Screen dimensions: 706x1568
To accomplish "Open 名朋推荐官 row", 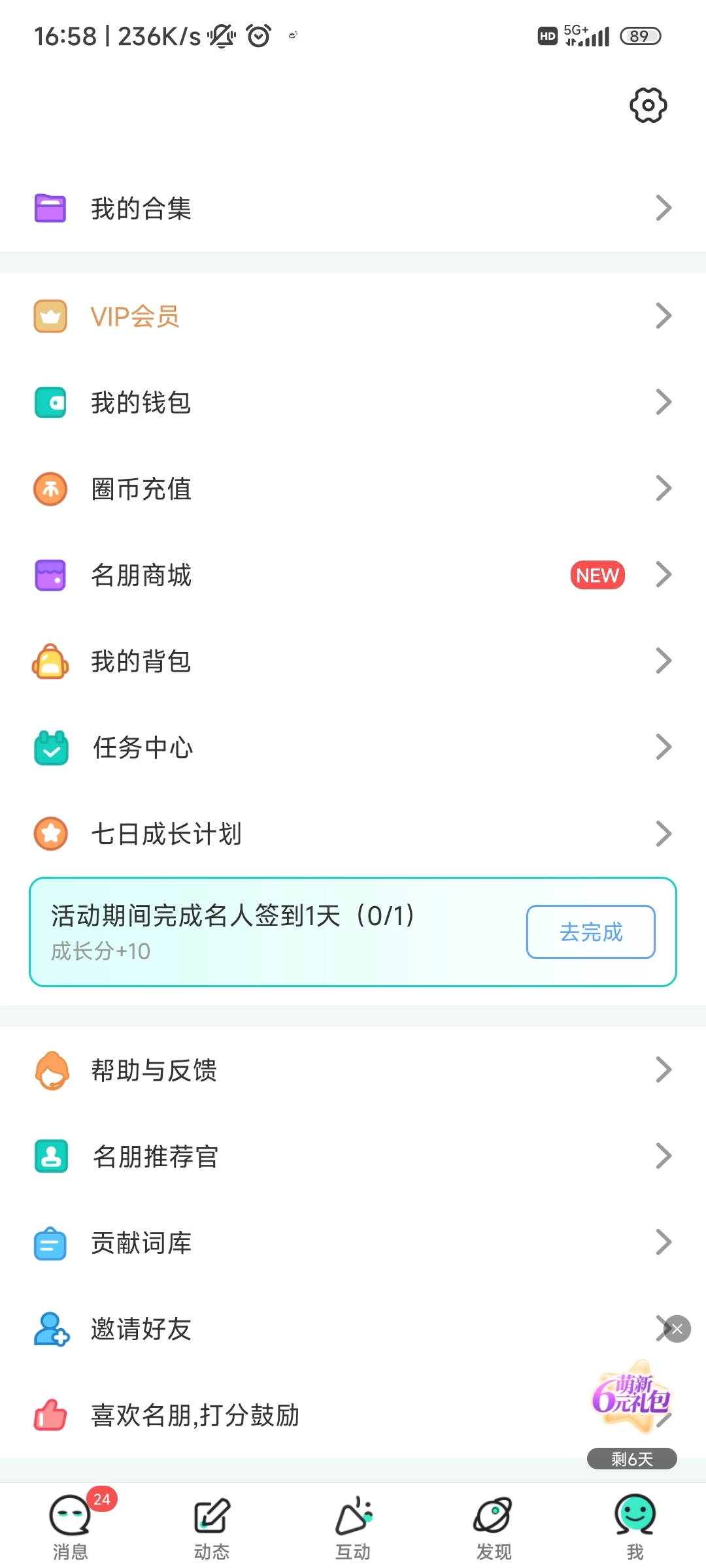I will (x=353, y=1156).
